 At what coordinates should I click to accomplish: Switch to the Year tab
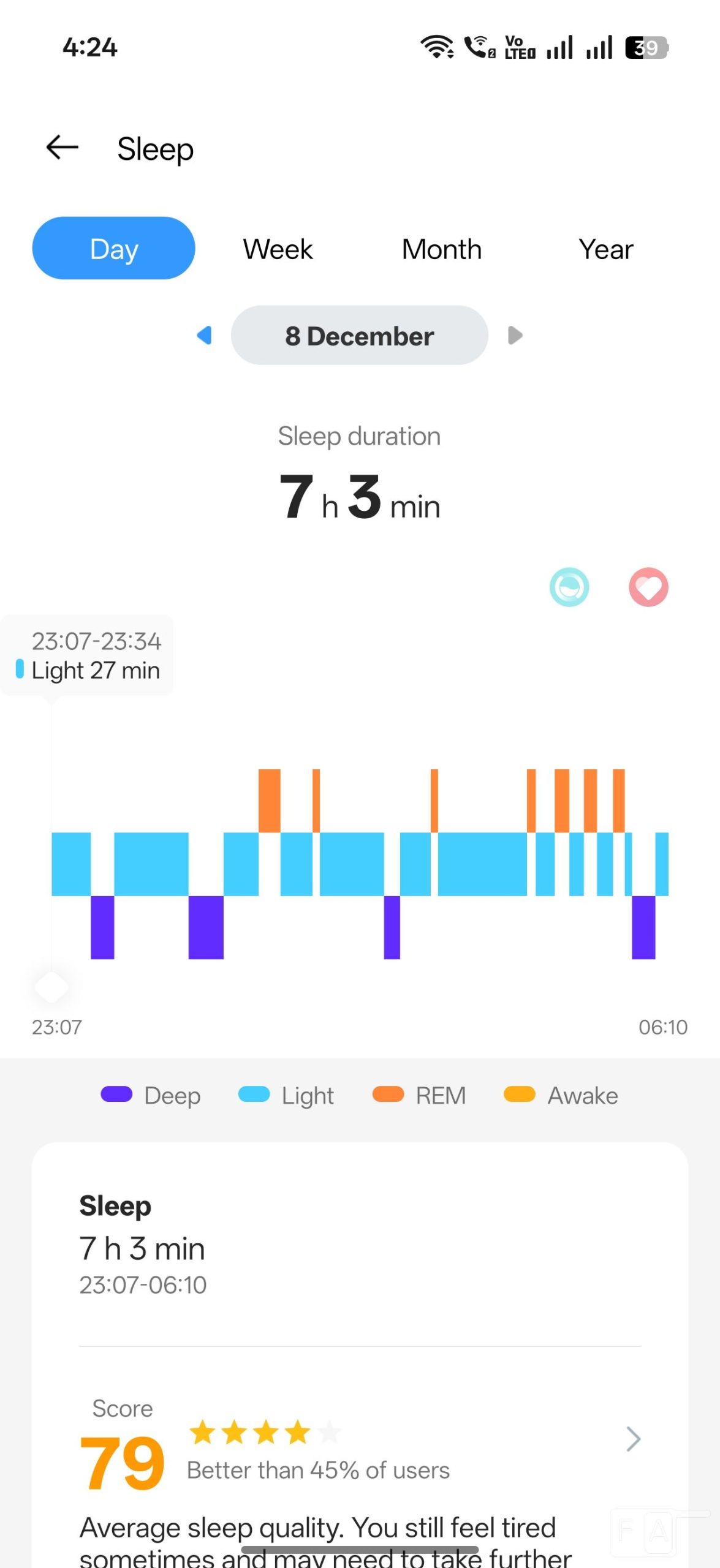pyautogui.click(x=605, y=249)
